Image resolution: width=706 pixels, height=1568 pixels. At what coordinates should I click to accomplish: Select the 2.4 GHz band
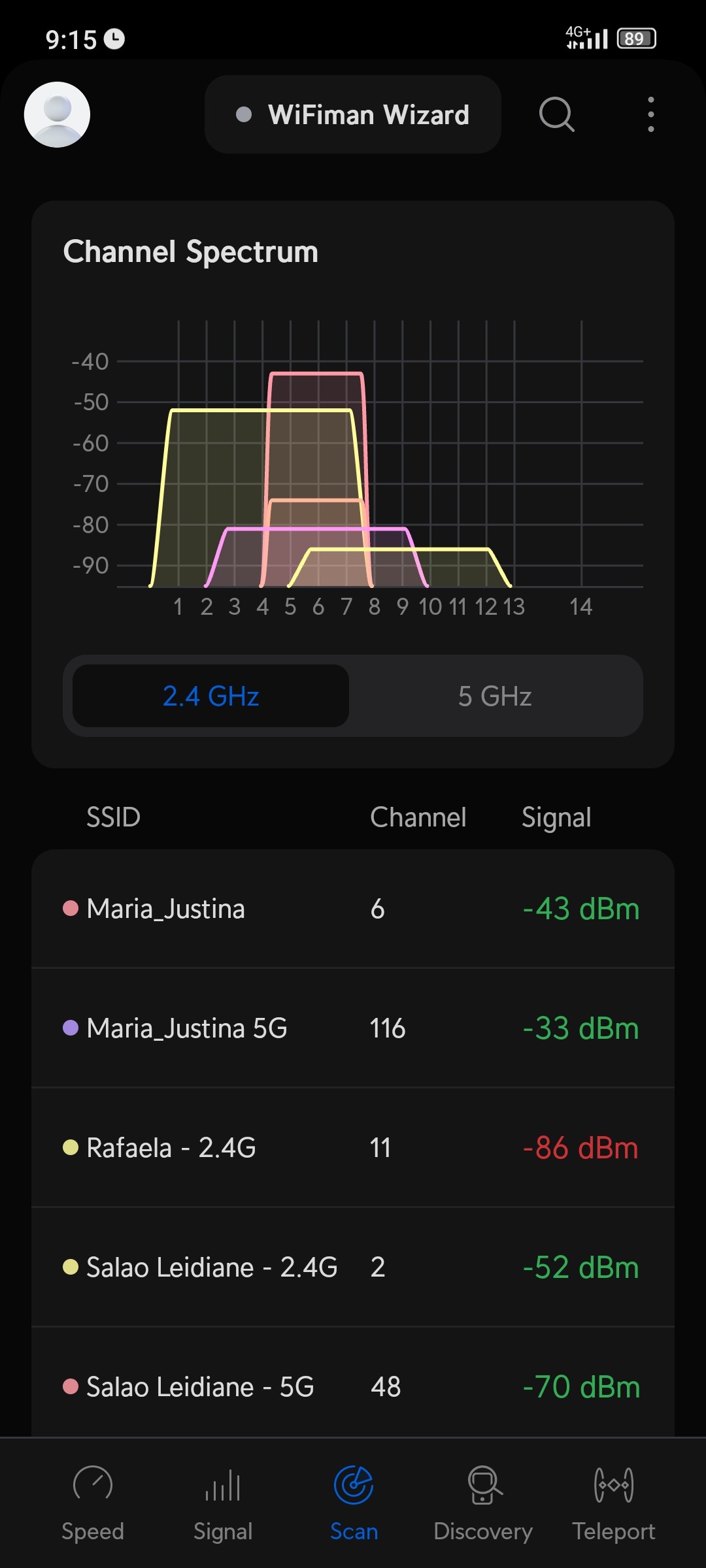[210, 696]
